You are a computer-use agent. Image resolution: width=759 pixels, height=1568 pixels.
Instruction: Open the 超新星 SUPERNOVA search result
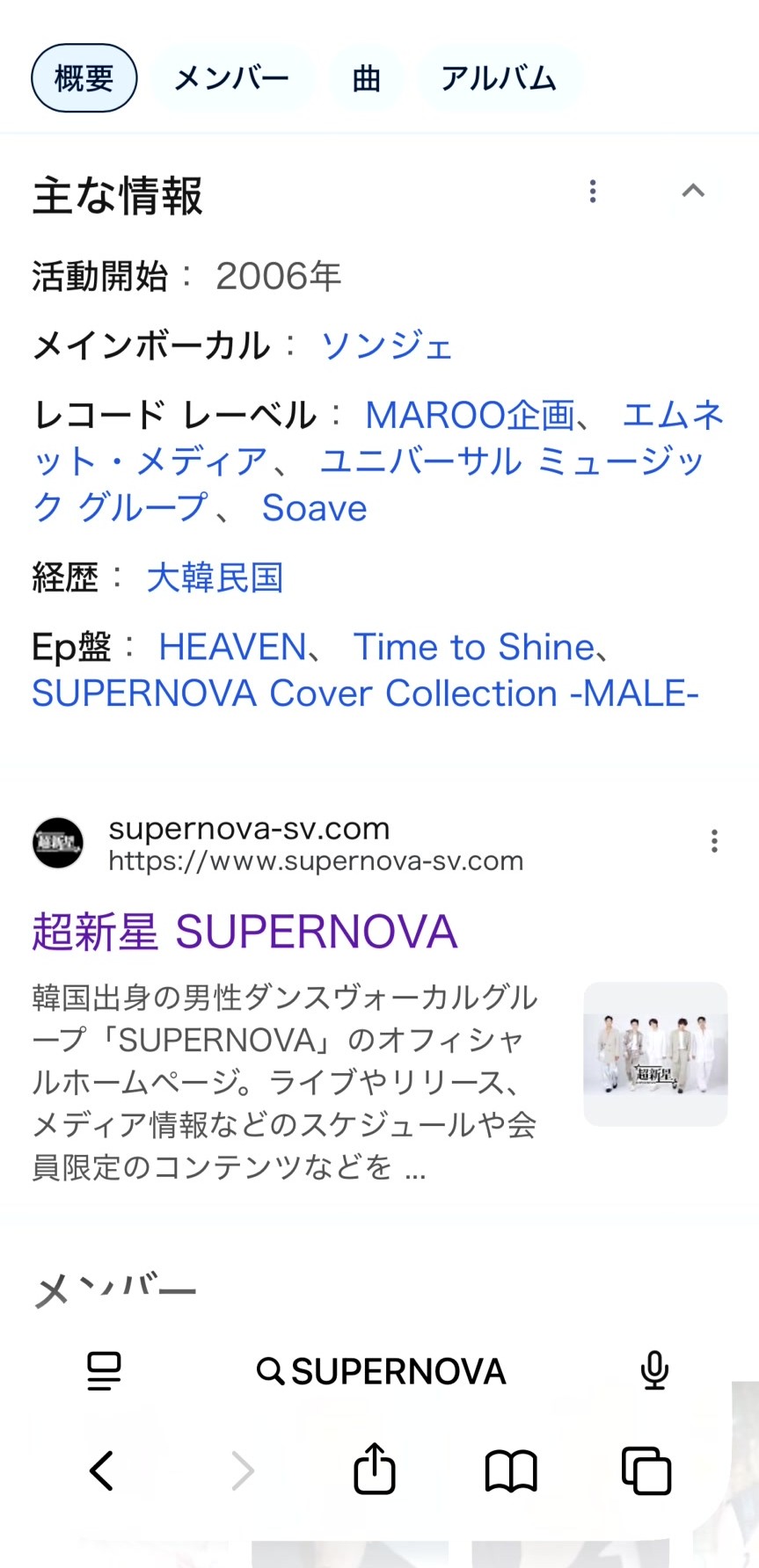tap(244, 932)
